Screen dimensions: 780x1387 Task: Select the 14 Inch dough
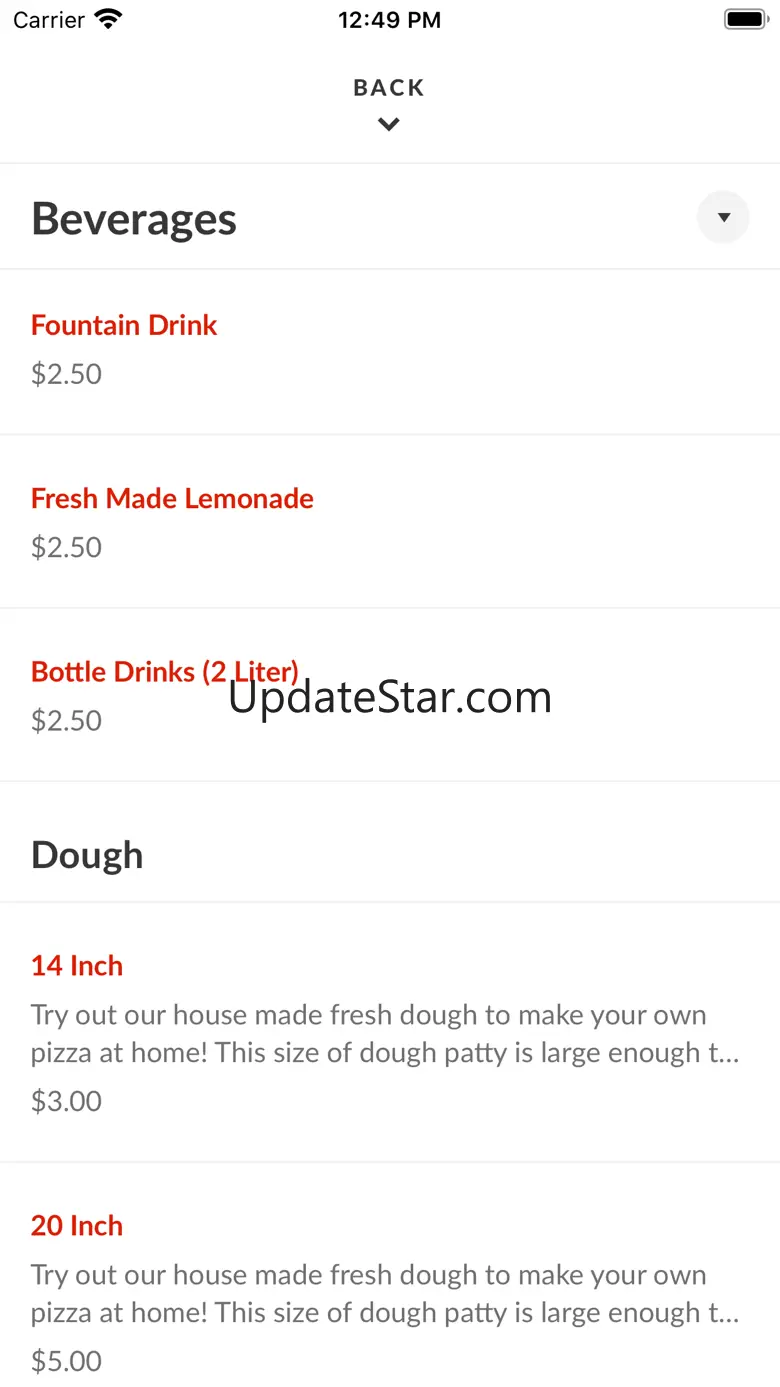click(77, 966)
